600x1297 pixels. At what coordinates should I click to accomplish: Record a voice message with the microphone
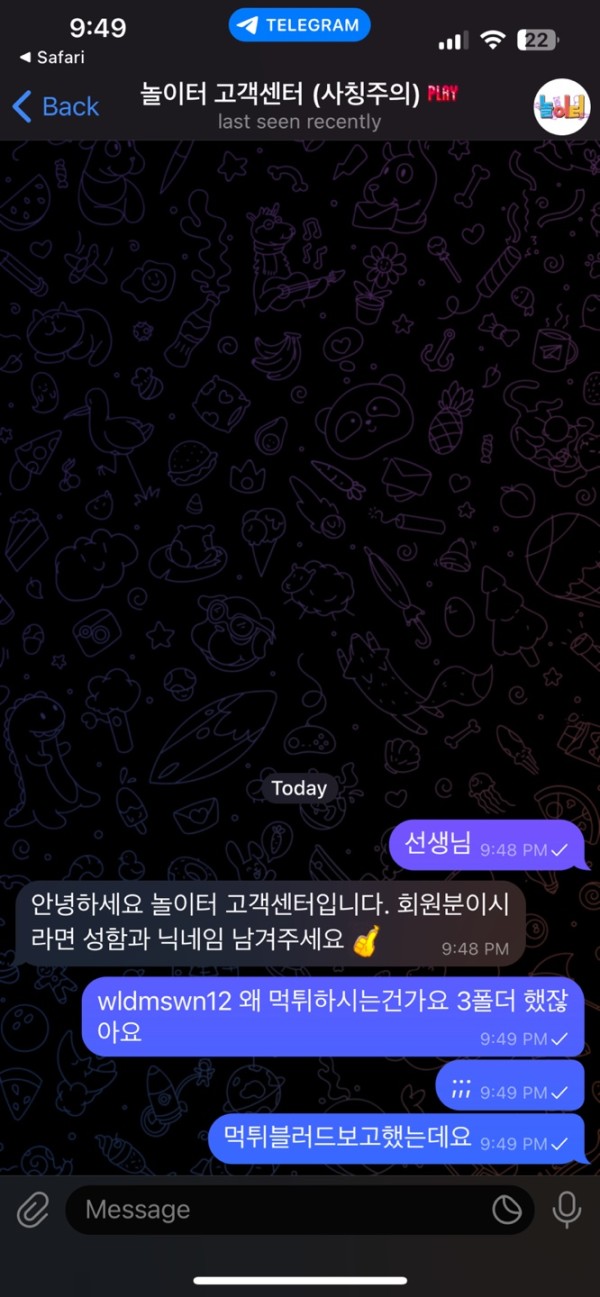(x=567, y=1210)
